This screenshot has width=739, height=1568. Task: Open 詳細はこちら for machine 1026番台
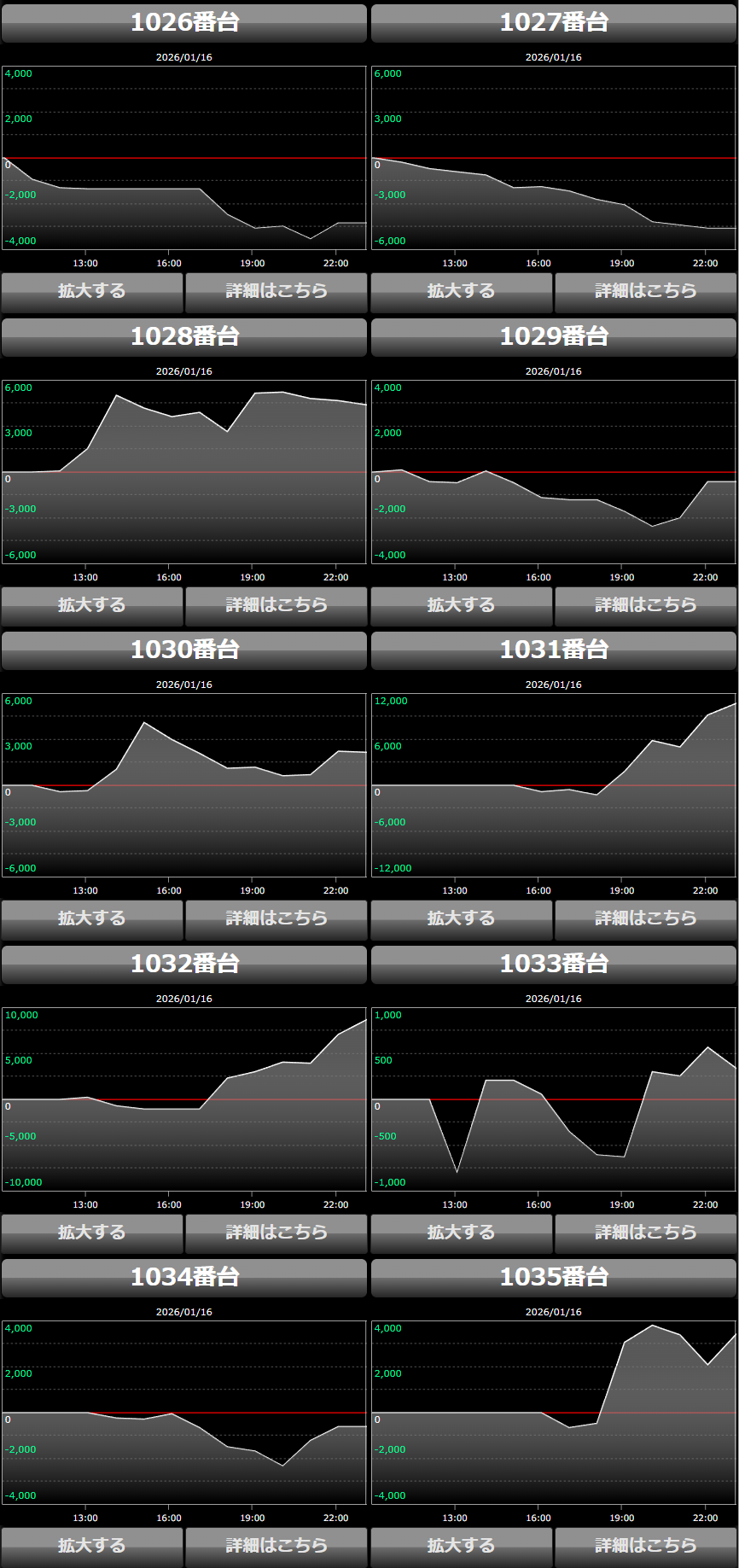tap(276, 292)
